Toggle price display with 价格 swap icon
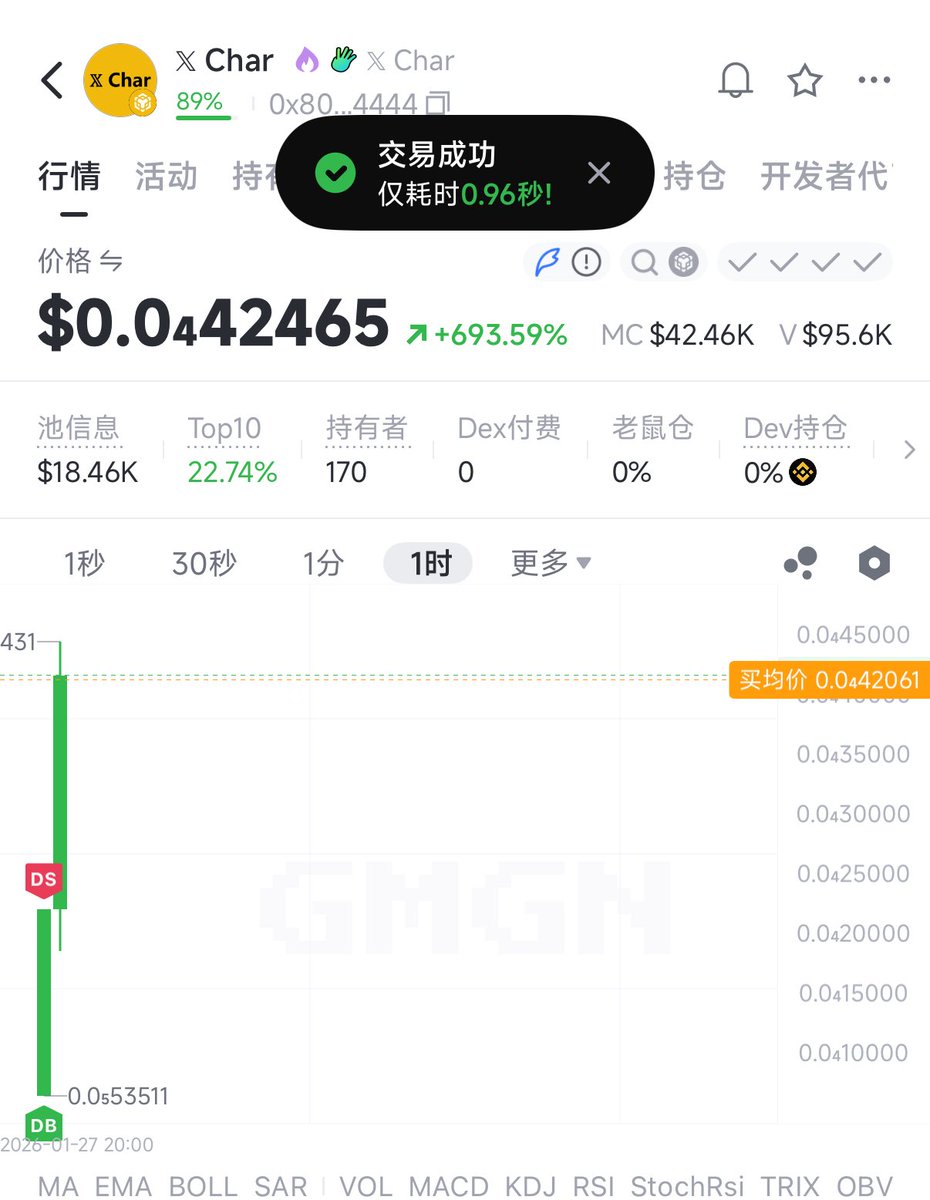 (111, 262)
